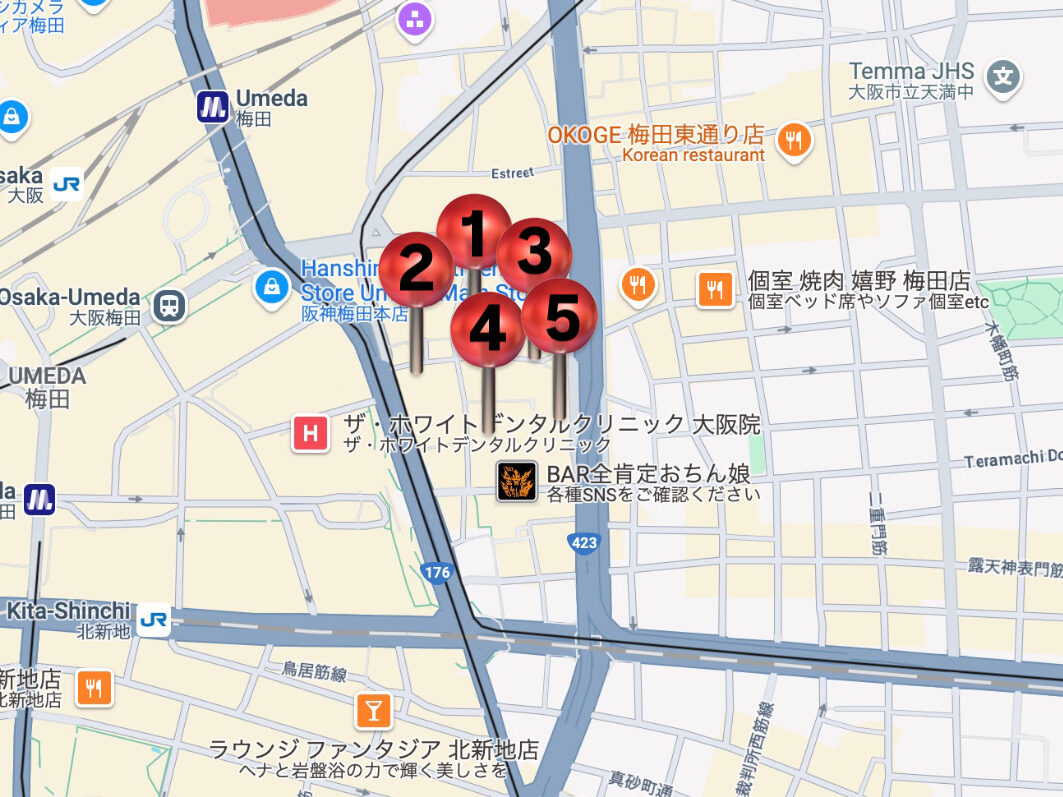Open map pin number 5

[560, 316]
